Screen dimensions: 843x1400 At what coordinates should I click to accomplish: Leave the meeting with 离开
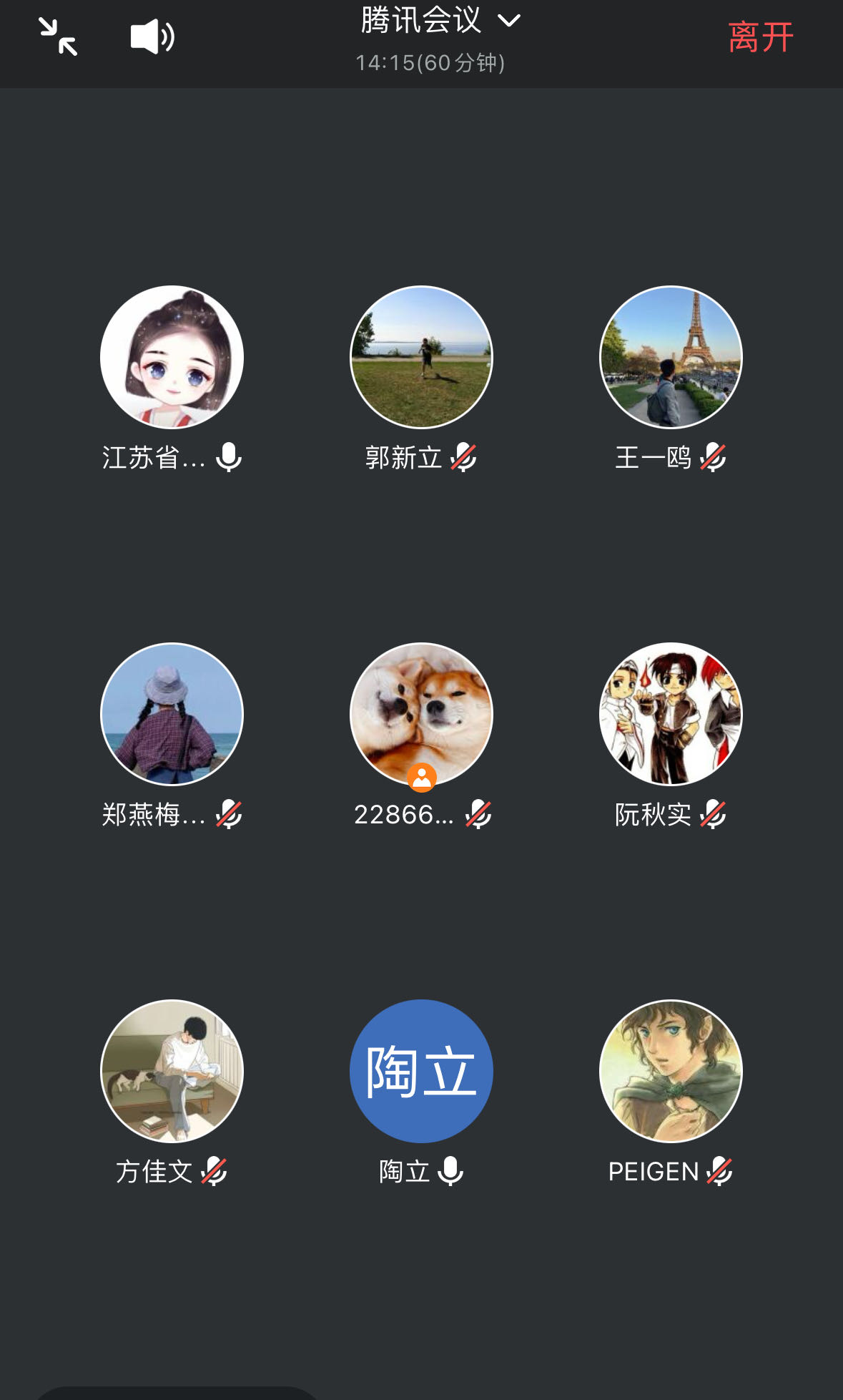761,37
